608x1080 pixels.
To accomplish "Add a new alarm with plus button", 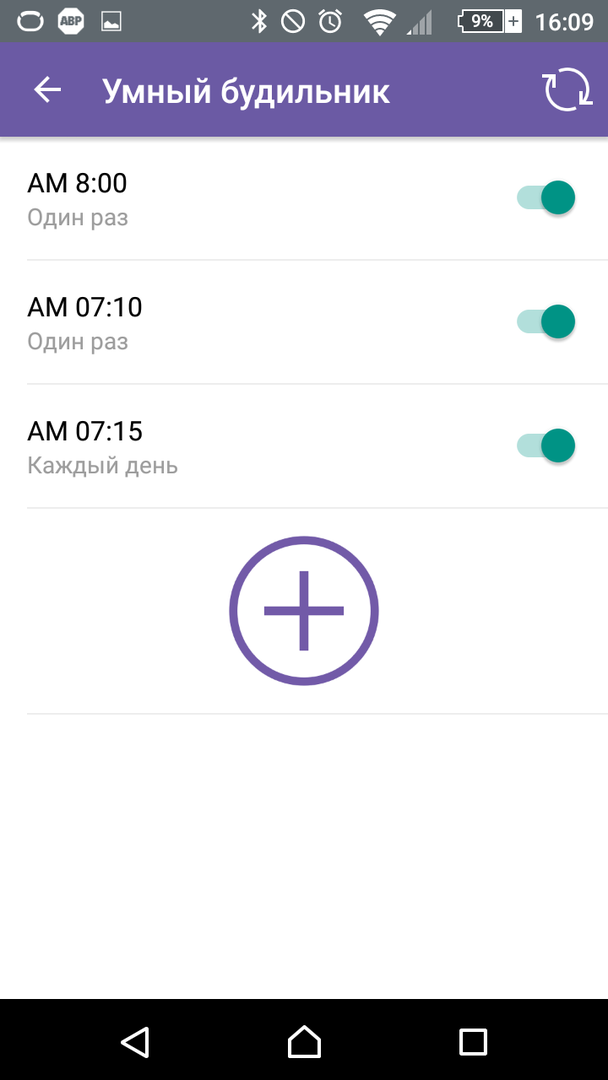I will click(304, 610).
